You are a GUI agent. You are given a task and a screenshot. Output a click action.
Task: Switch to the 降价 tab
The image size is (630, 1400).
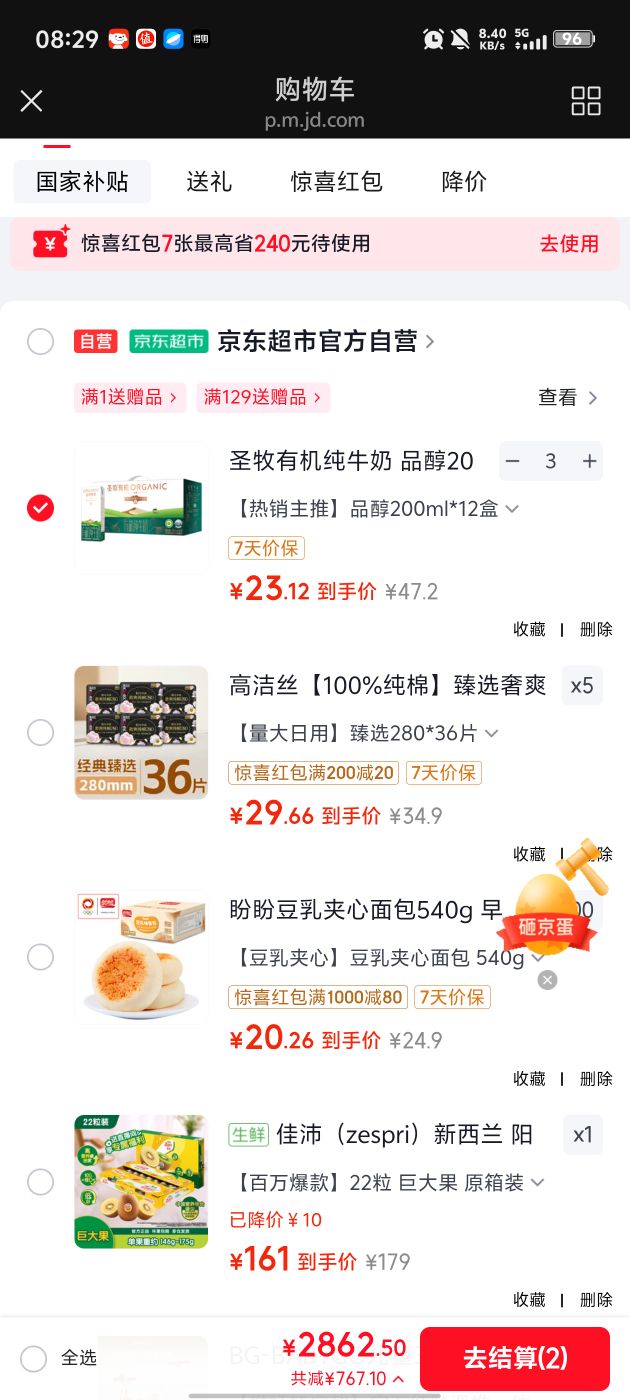coord(465,182)
